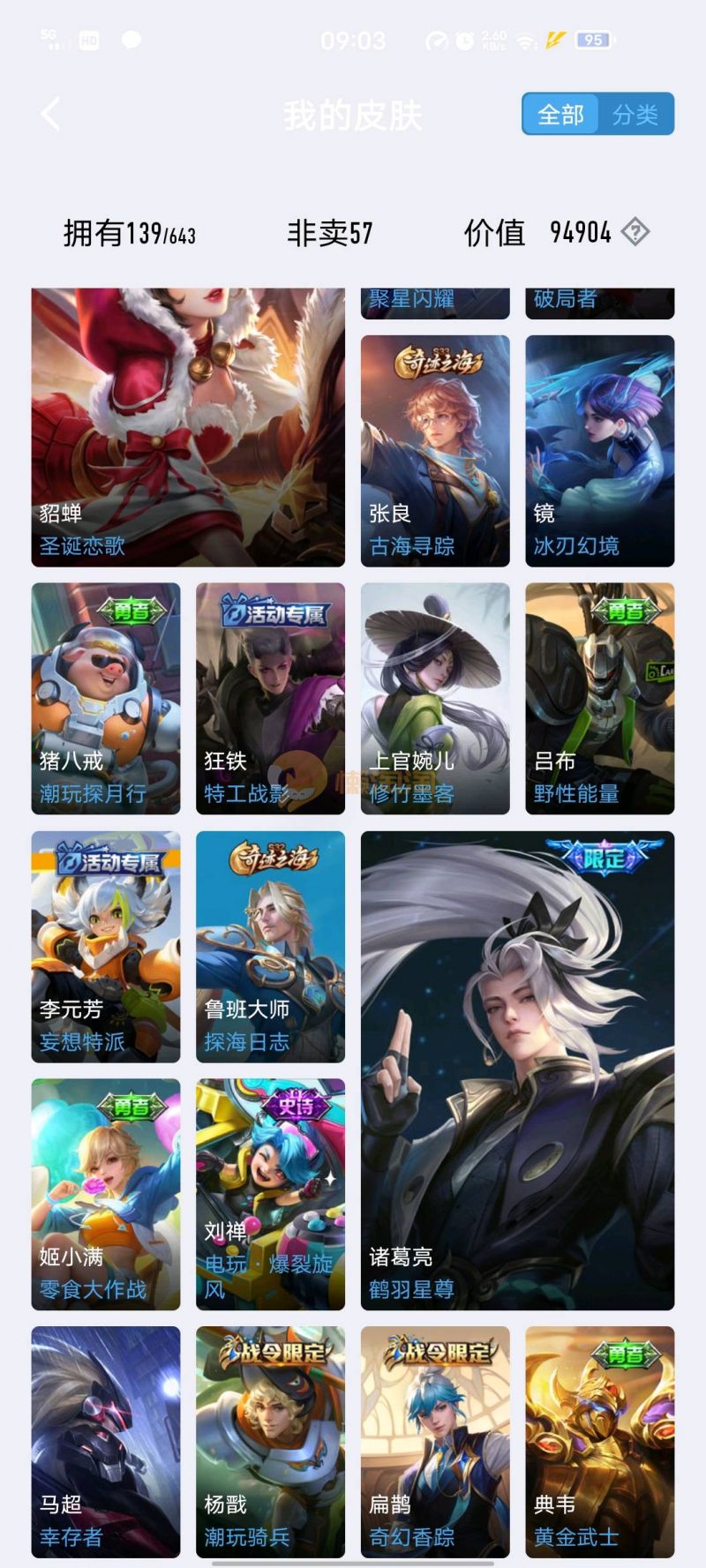Open the 杨戬 潮玩骑兵 skin card
Screen dimensions: 706x1568
pyautogui.click(x=270, y=1441)
